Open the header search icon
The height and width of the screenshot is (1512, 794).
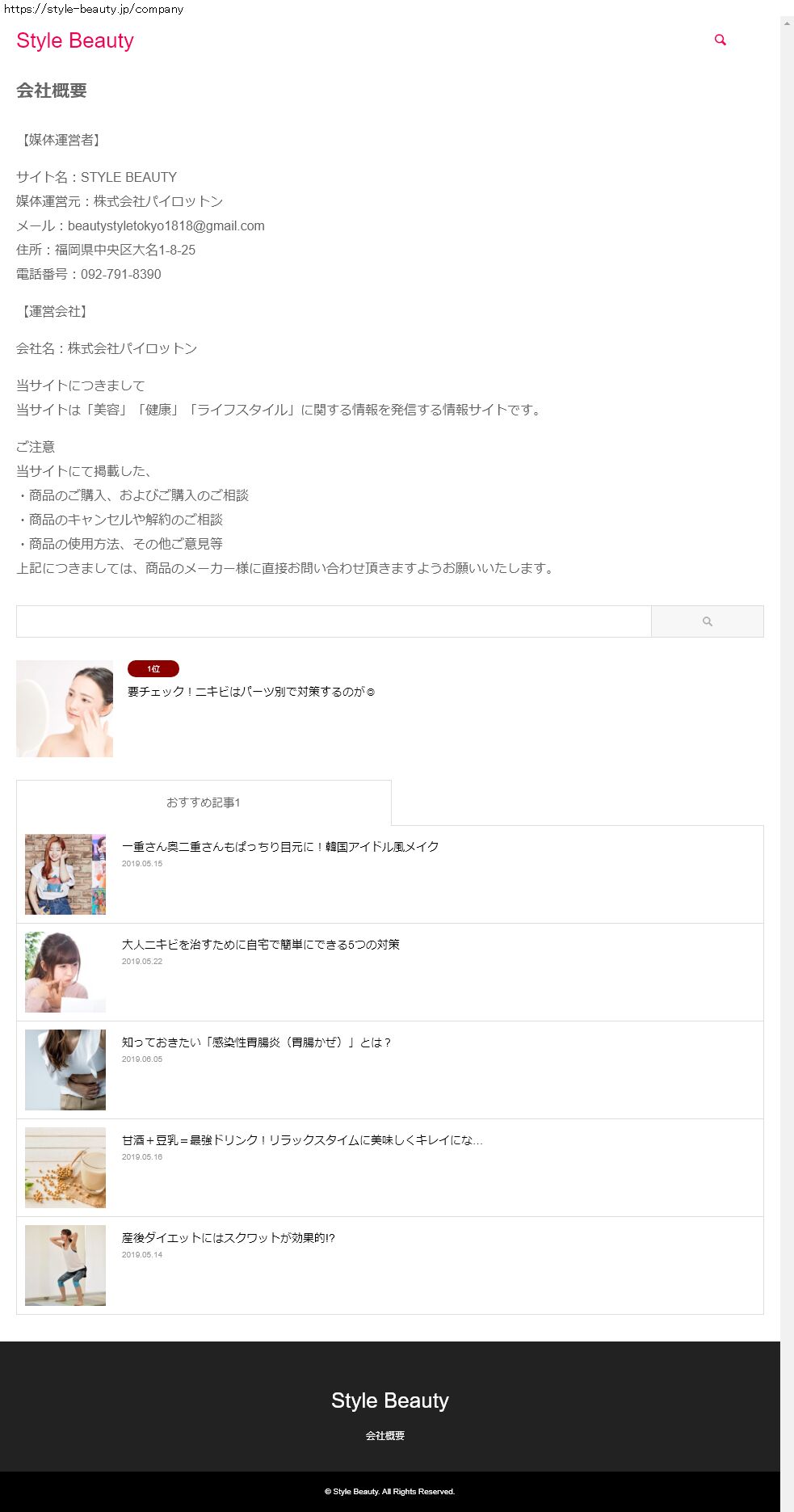click(720, 40)
